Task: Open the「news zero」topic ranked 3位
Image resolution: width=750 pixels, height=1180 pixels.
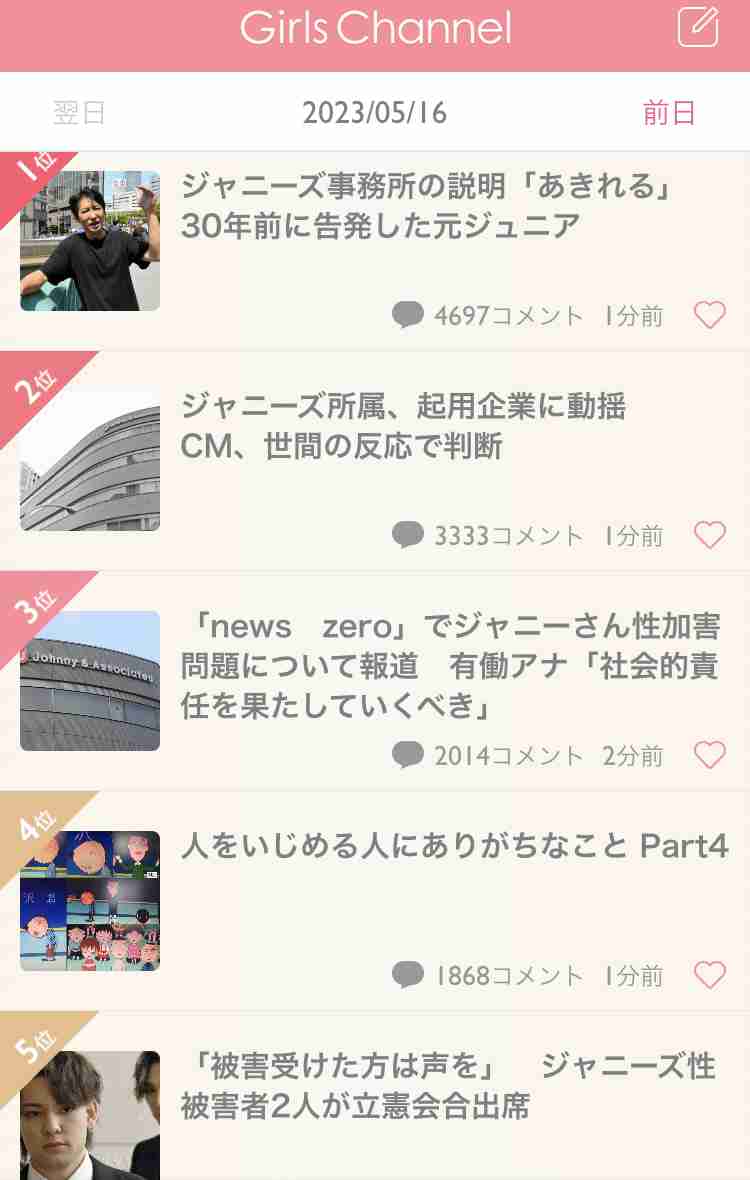Action: pos(450,666)
